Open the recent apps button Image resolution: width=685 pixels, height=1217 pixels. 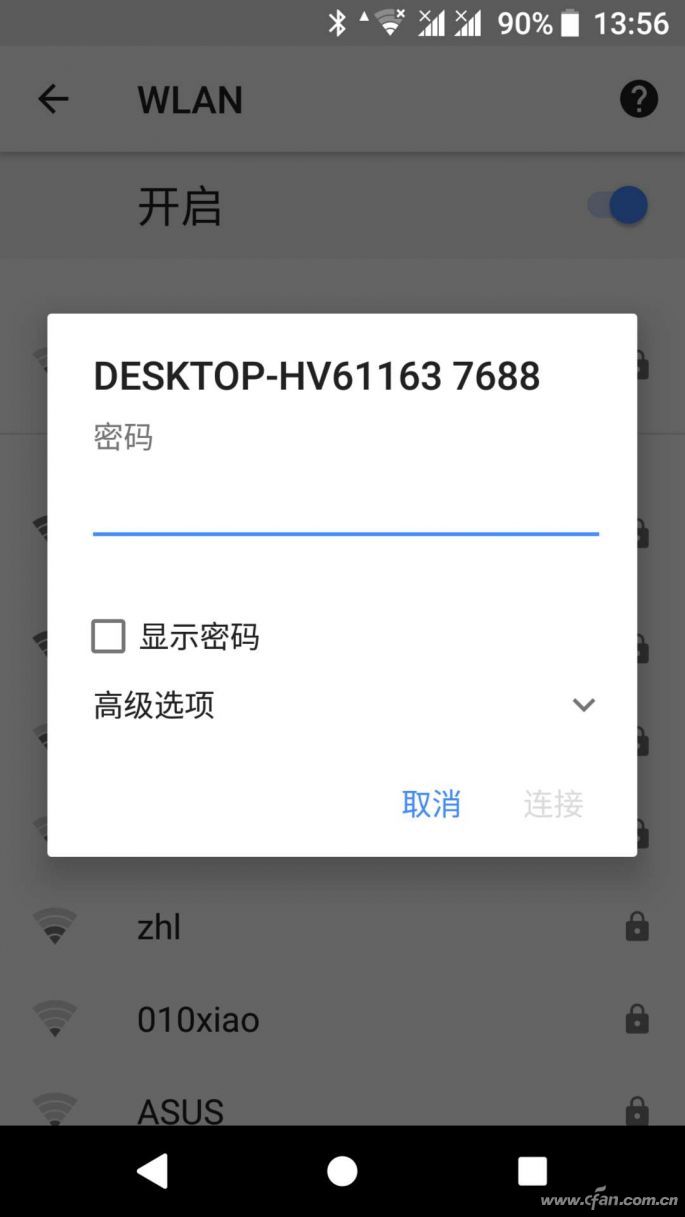pyautogui.click(x=532, y=1171)
